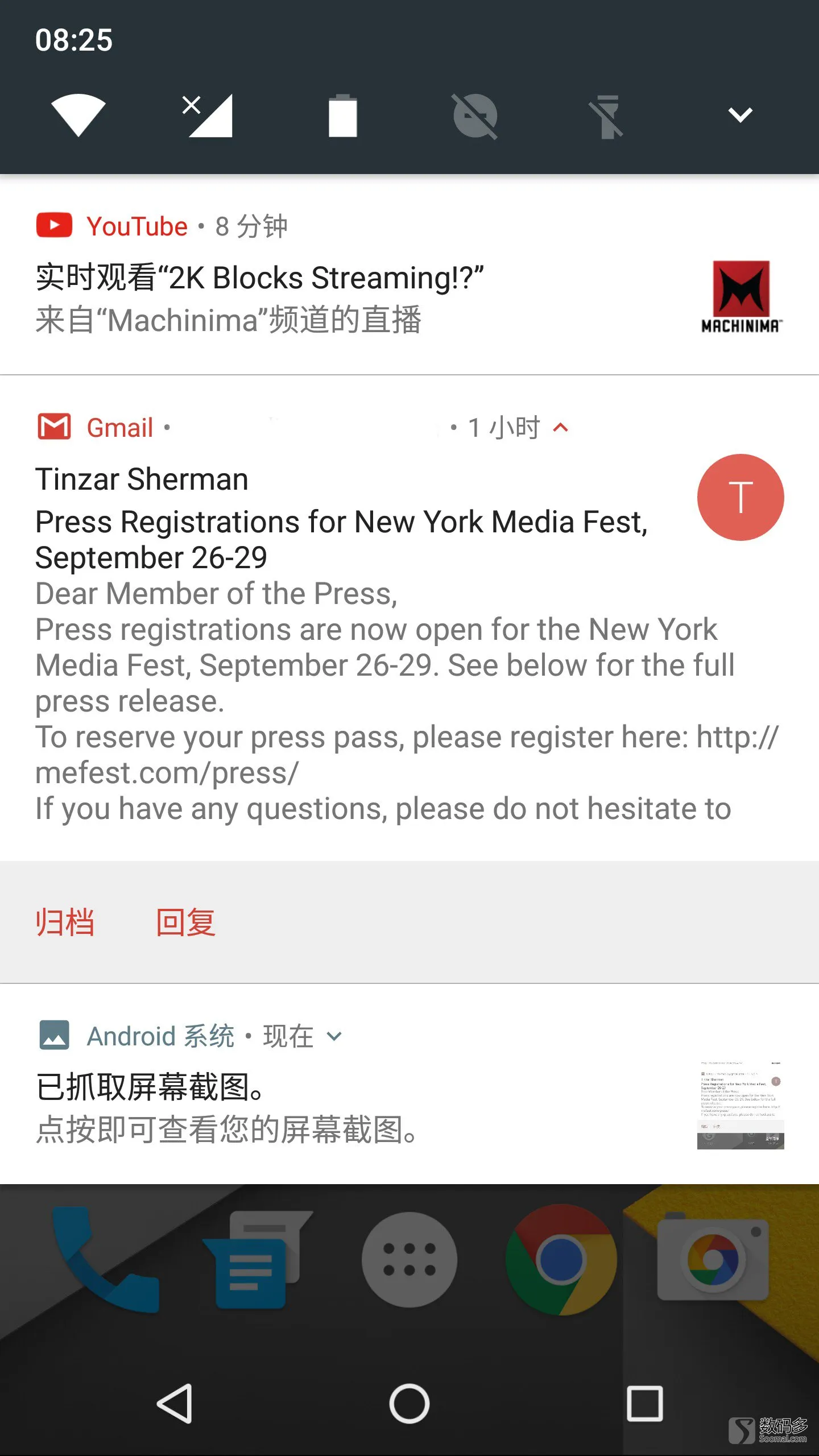
Task: Expand the Android 系统 screenshot notification
Action: coord(334,1036)
